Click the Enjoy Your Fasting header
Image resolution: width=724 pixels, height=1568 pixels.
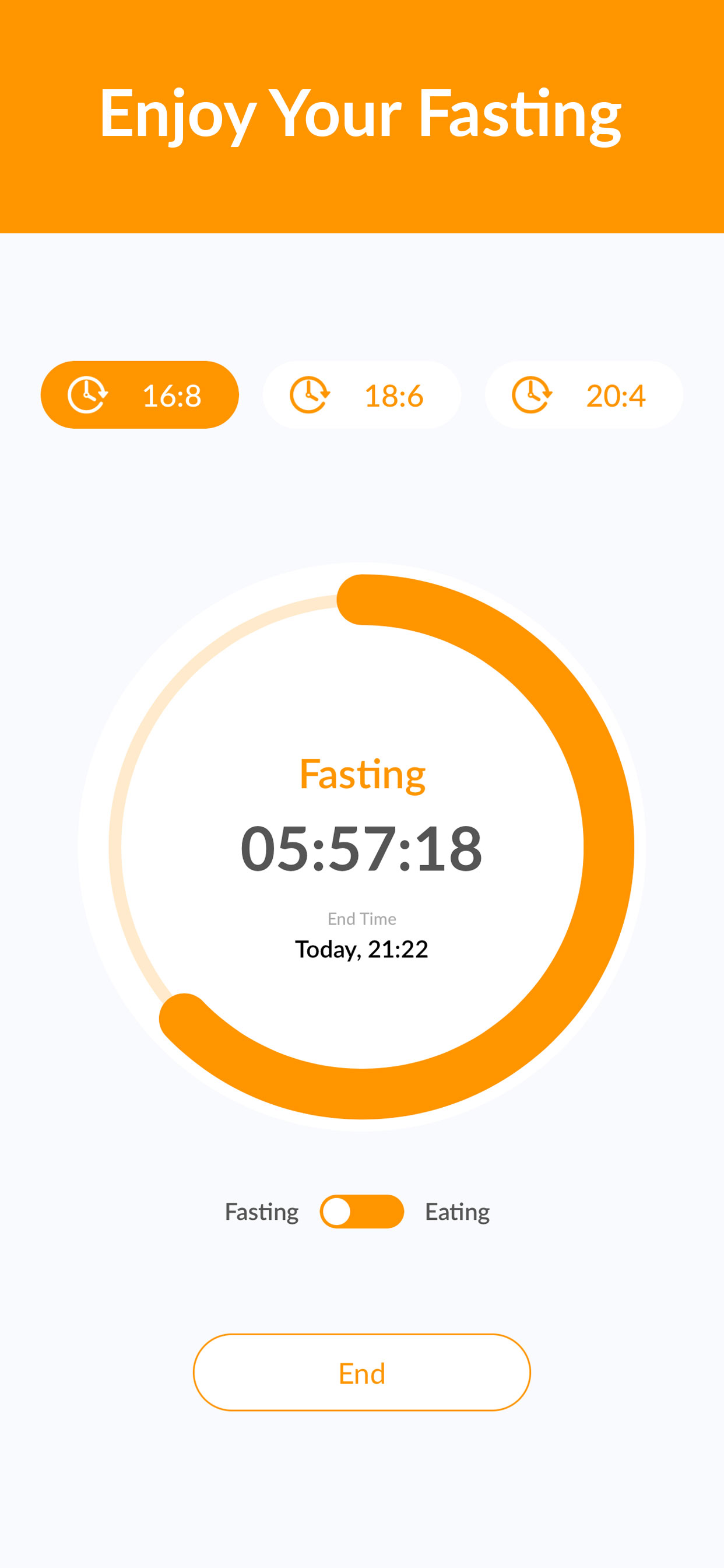point(361,116)
